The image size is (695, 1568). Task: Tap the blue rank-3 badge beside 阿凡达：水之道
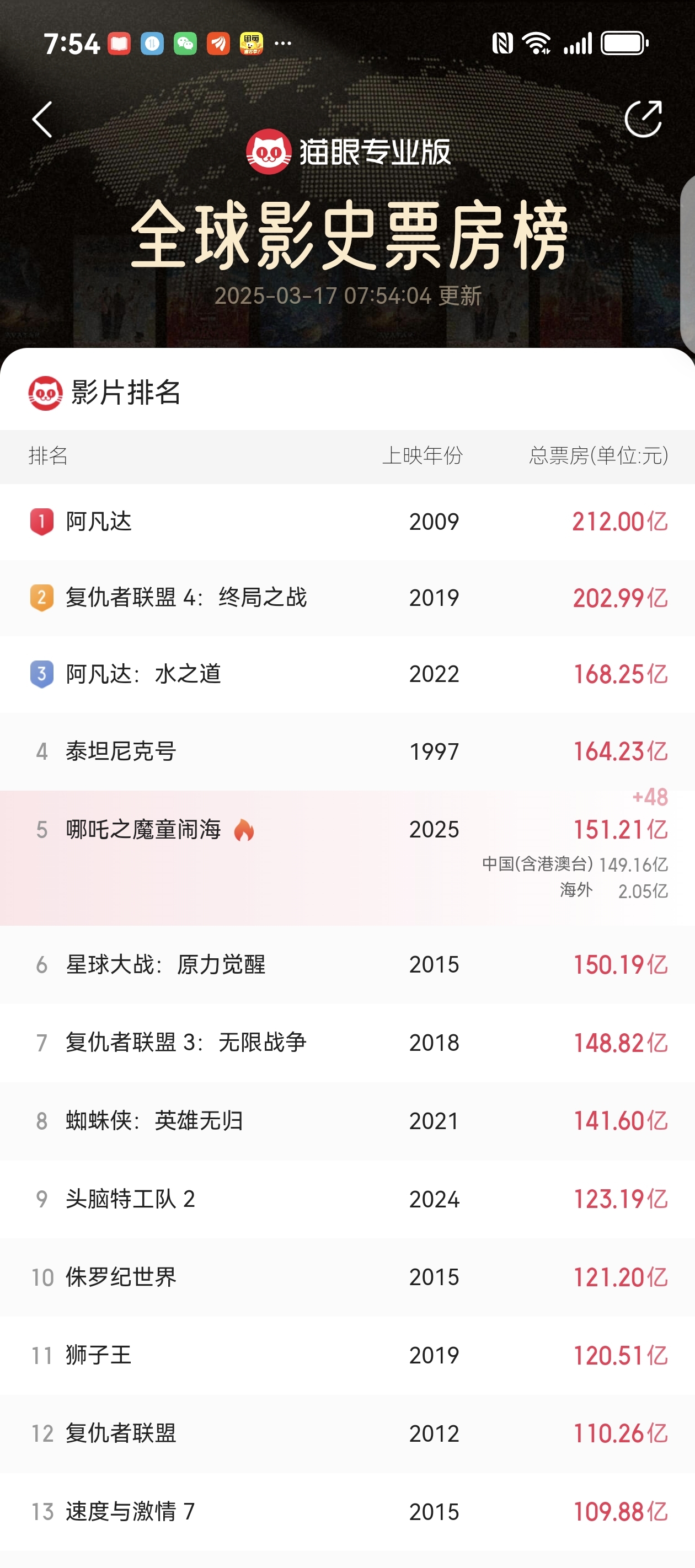41,675
